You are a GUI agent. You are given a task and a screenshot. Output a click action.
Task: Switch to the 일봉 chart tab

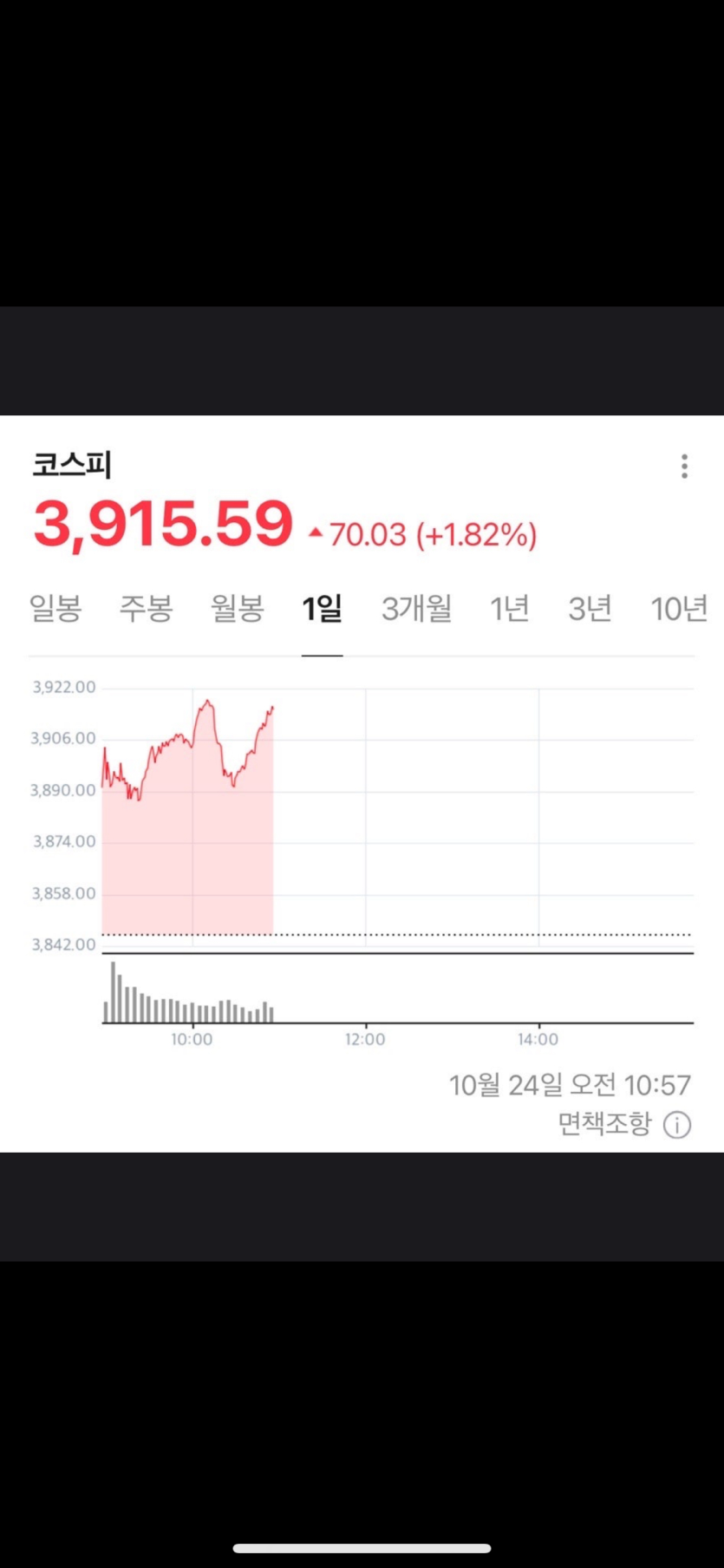click(x=56, y=609)
